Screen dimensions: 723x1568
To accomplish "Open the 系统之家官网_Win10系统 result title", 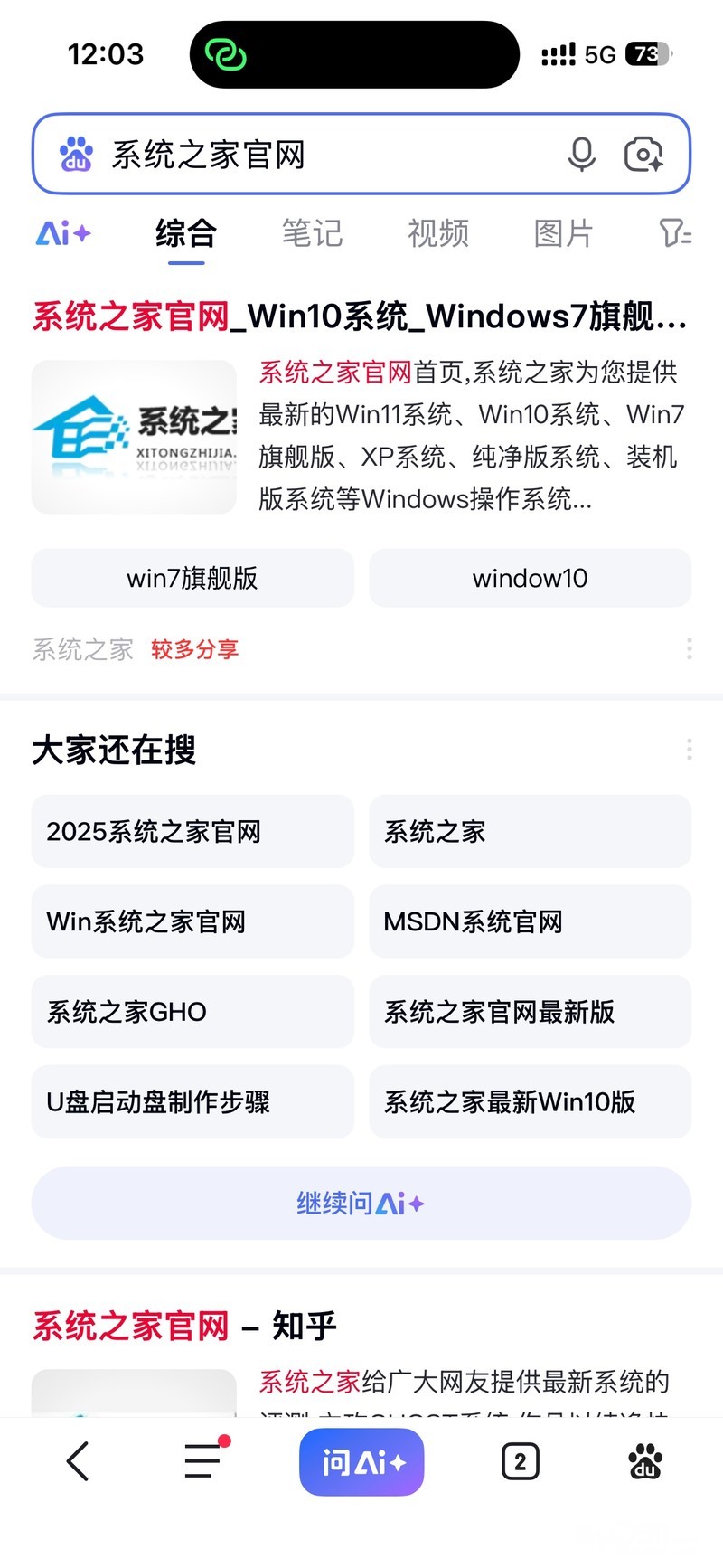I will click(x=360, y=316).
